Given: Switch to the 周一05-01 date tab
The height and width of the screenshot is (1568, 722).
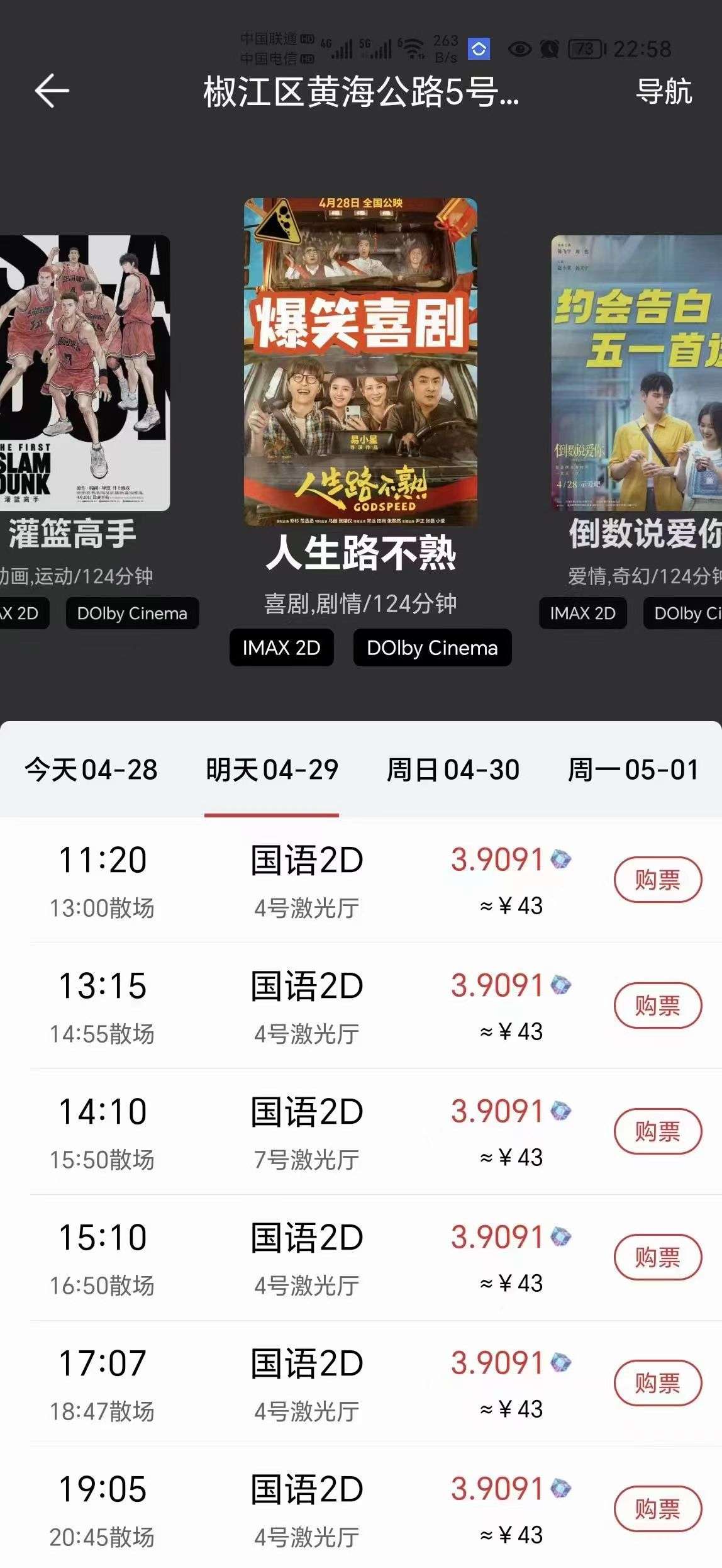Looking at the screenshot, I should 633,770.
